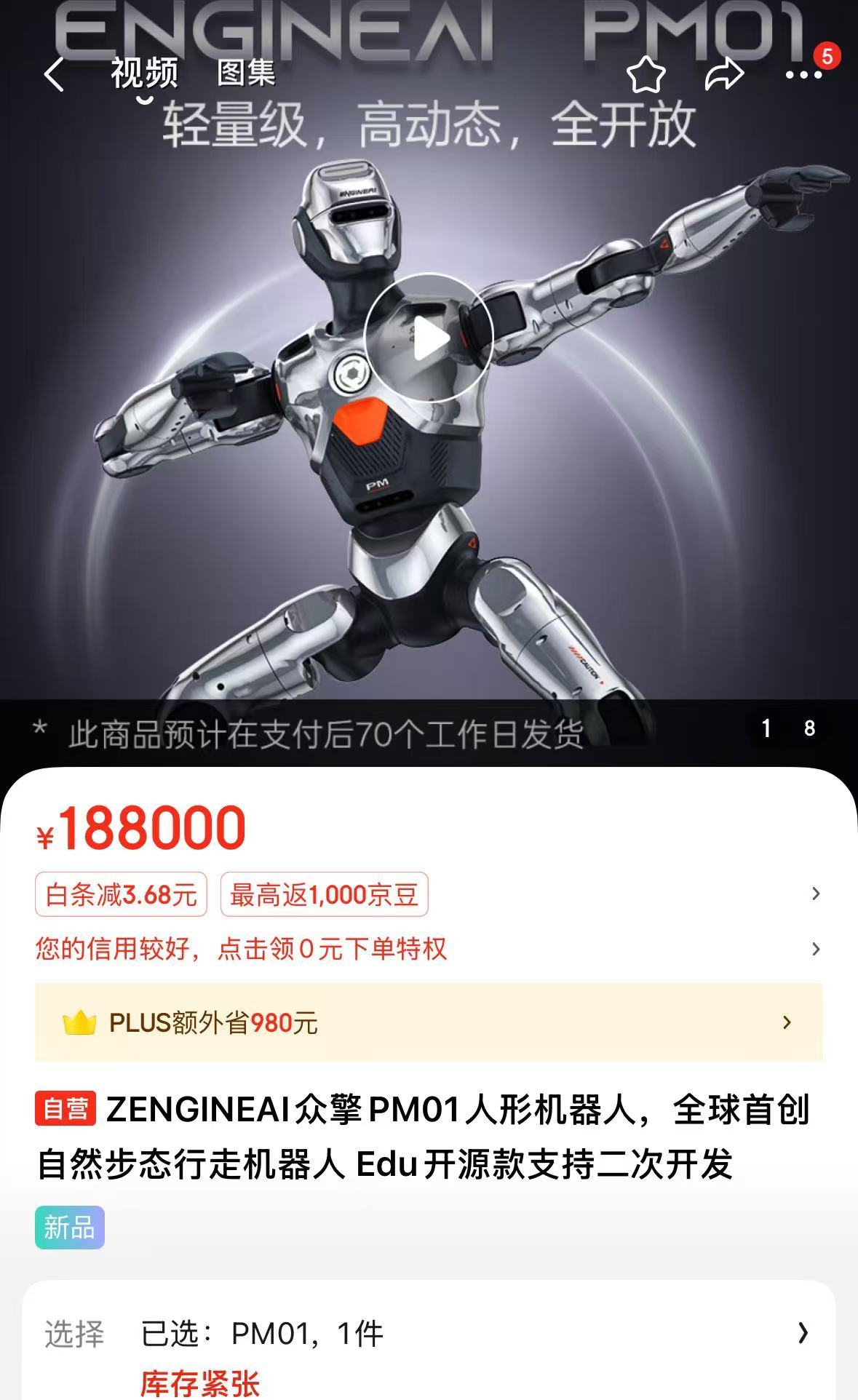Share this product page
The image size is (858, 1400).
[724, 74]
